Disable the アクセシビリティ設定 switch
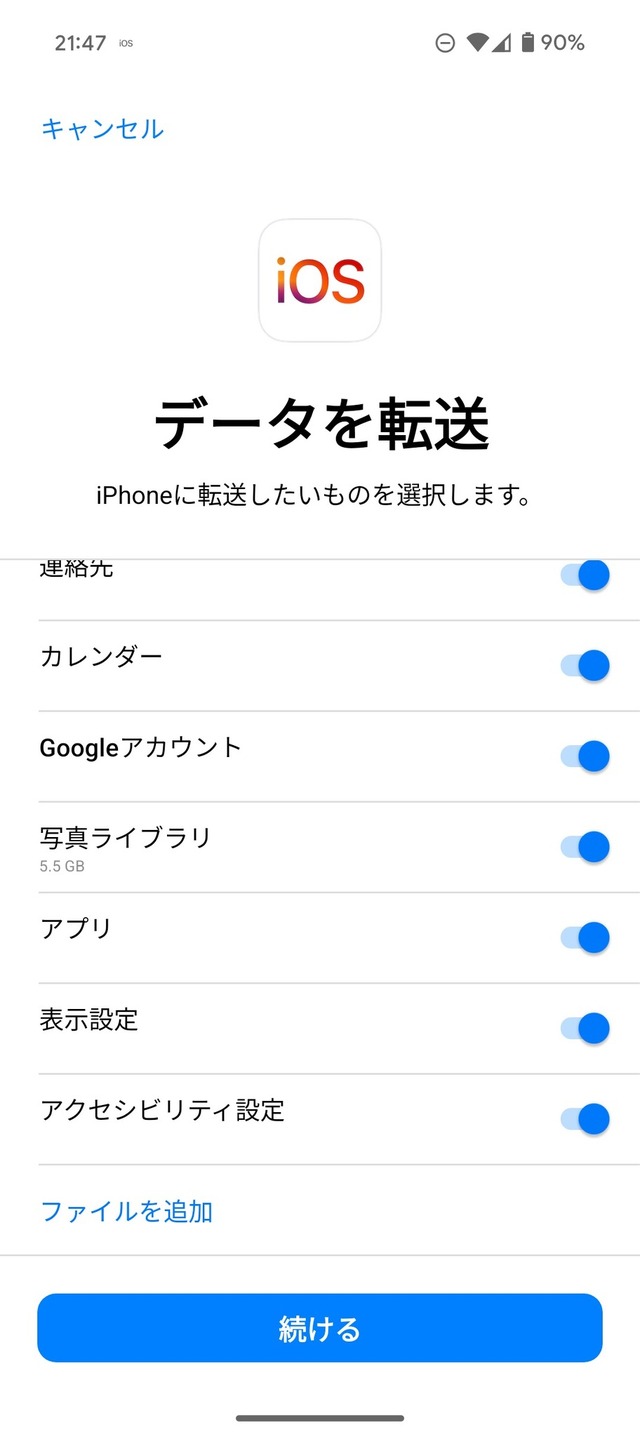This screenshot has width=640, height=1437. pos(585,1119)
